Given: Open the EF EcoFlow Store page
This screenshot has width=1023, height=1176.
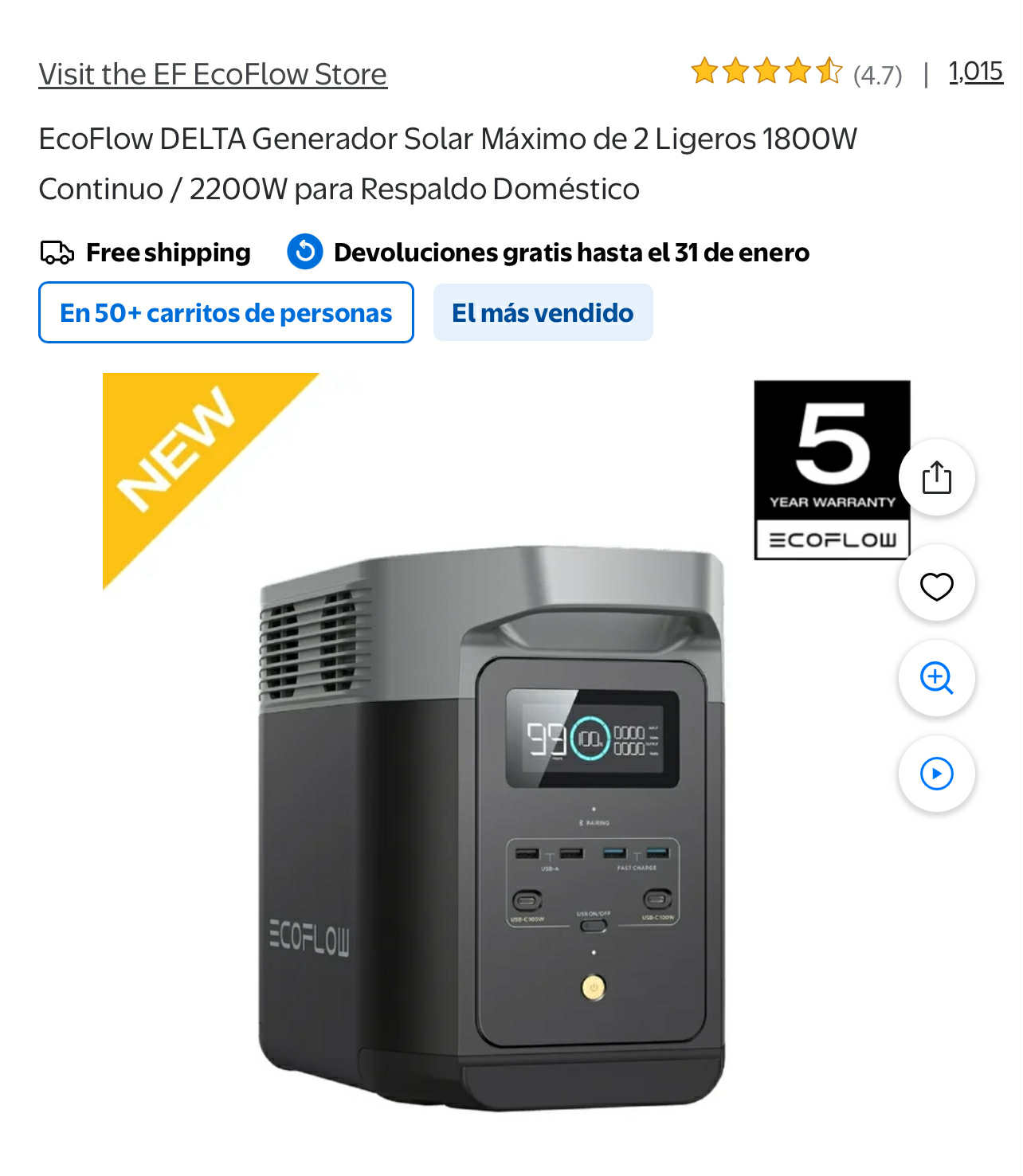Looking at the screenshot, I should click(x=213, y=73).
